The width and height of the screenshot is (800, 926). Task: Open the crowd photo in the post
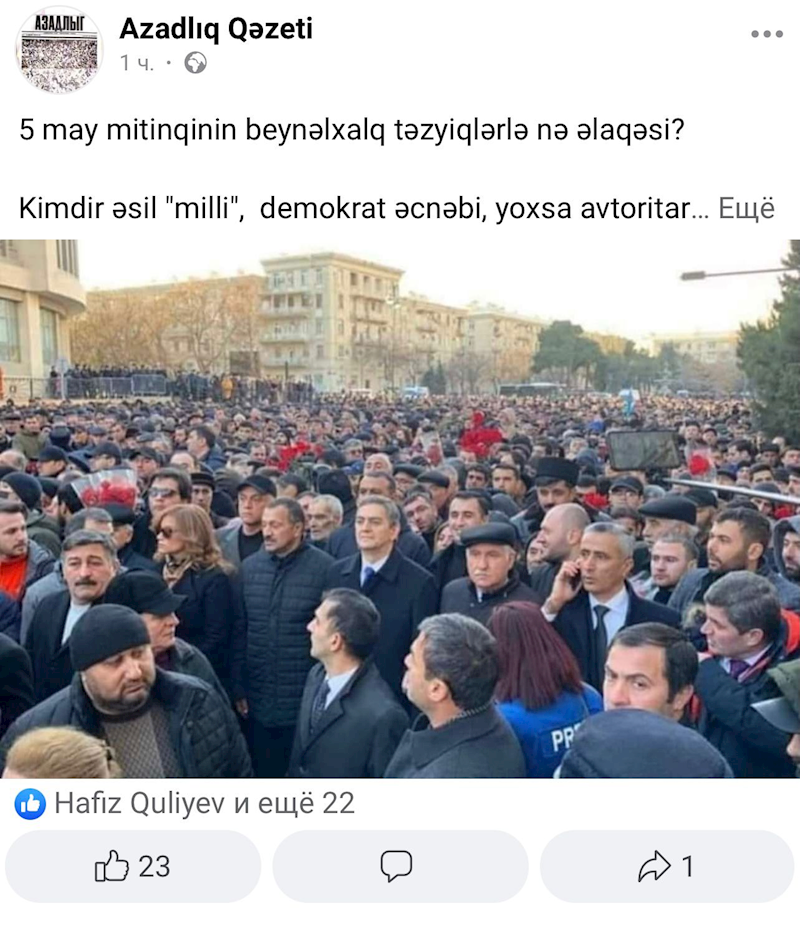[400, 508]
